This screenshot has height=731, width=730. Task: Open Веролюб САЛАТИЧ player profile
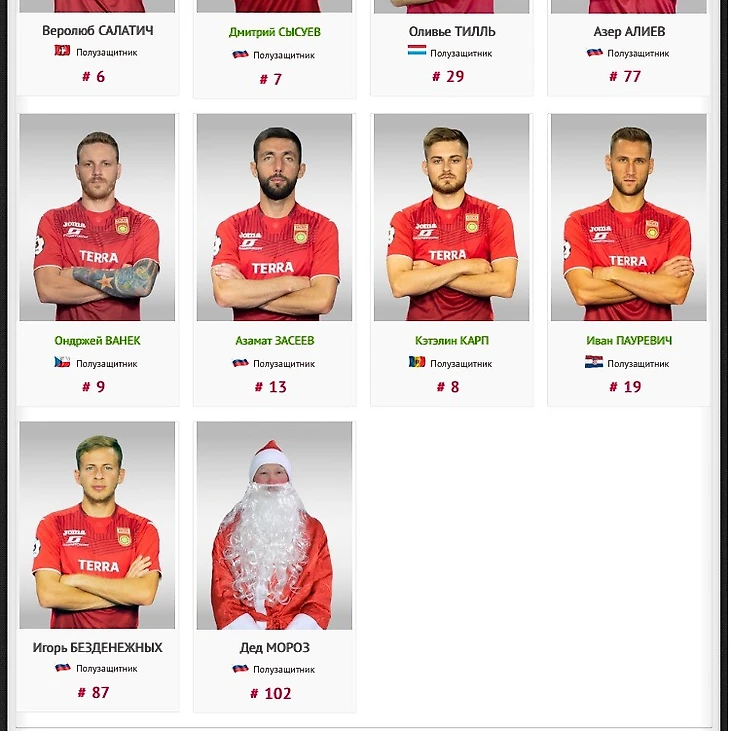(x=97, y=31)
